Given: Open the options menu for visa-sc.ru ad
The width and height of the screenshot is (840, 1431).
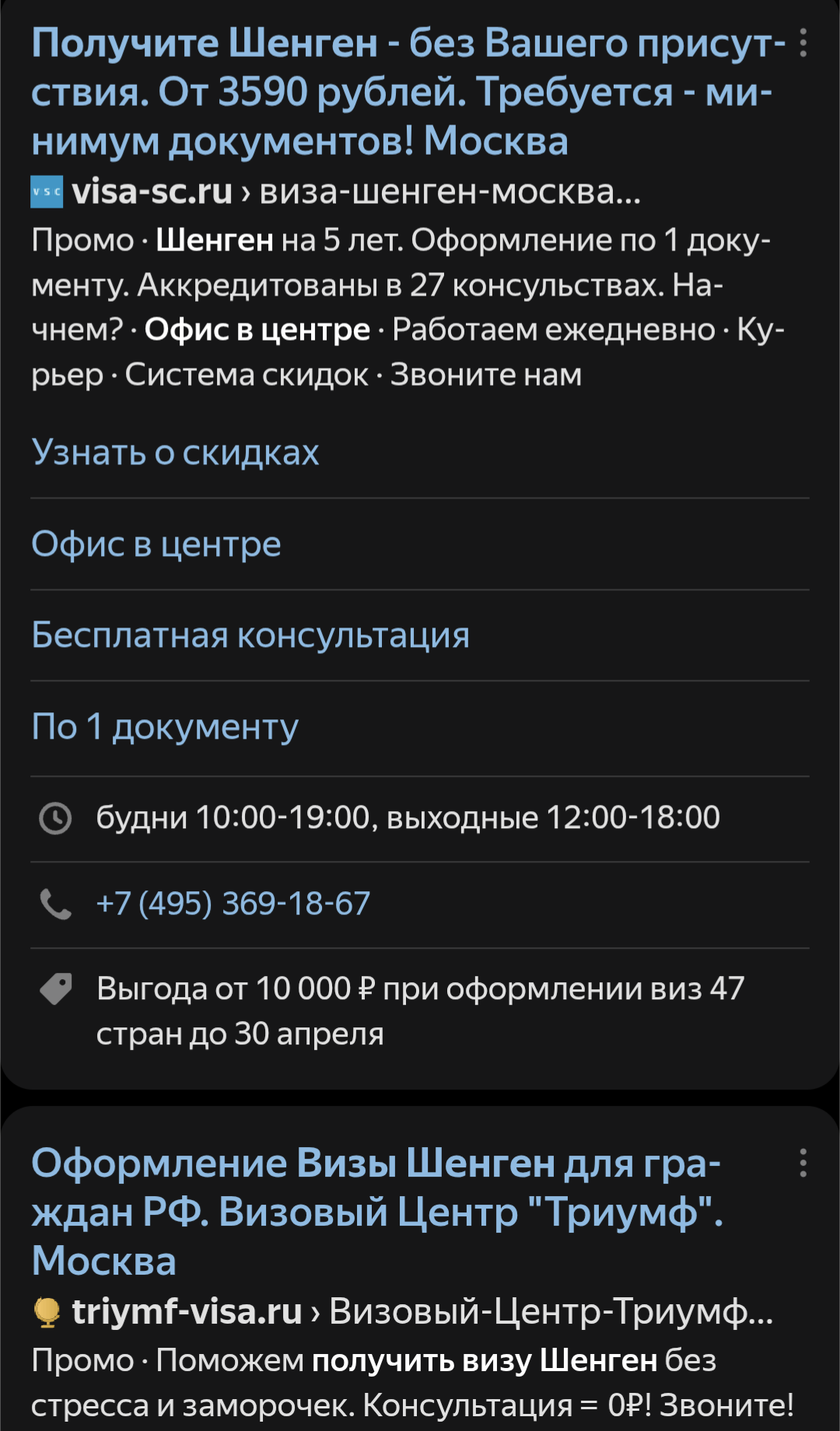Looking at the screenshot, I should click(x=803, y=43).
